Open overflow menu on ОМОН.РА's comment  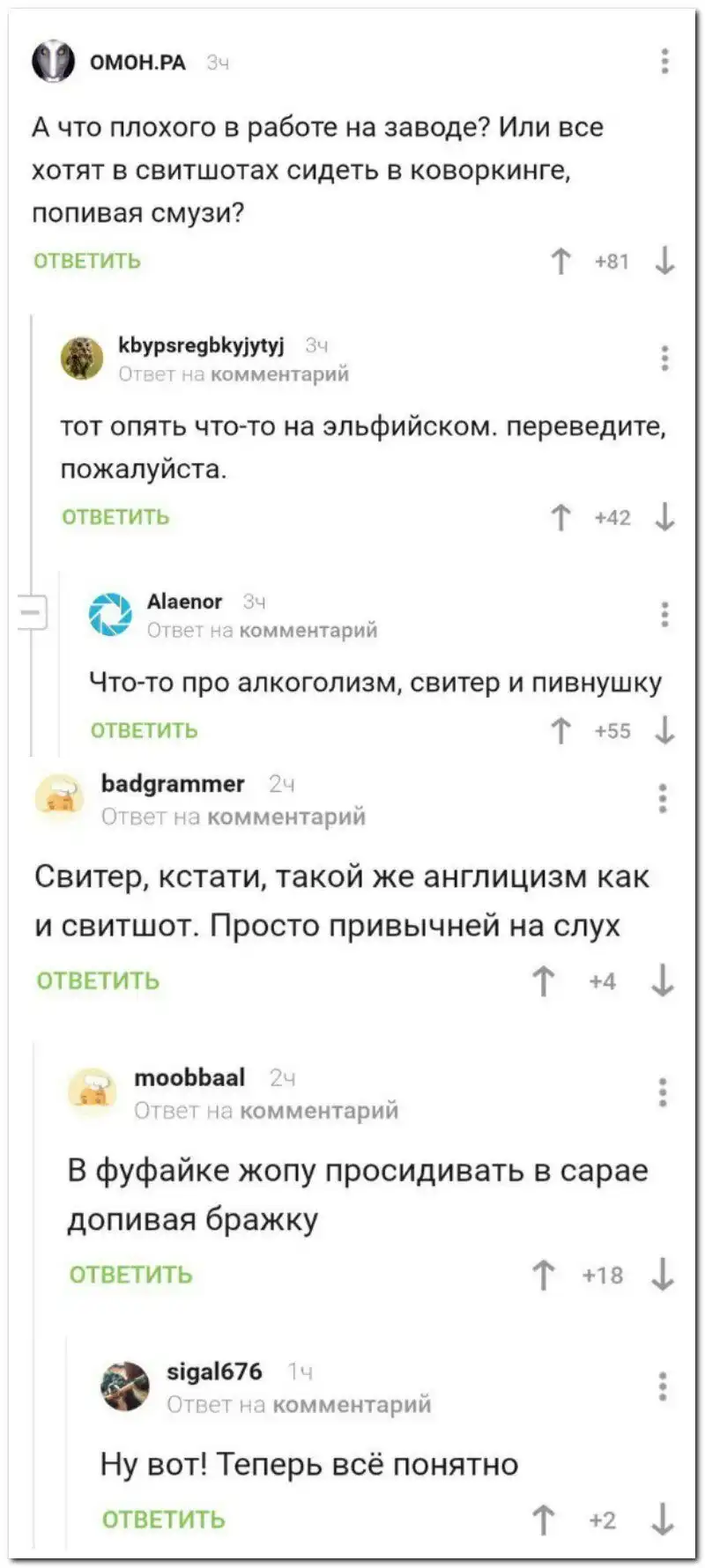[665, 62]
